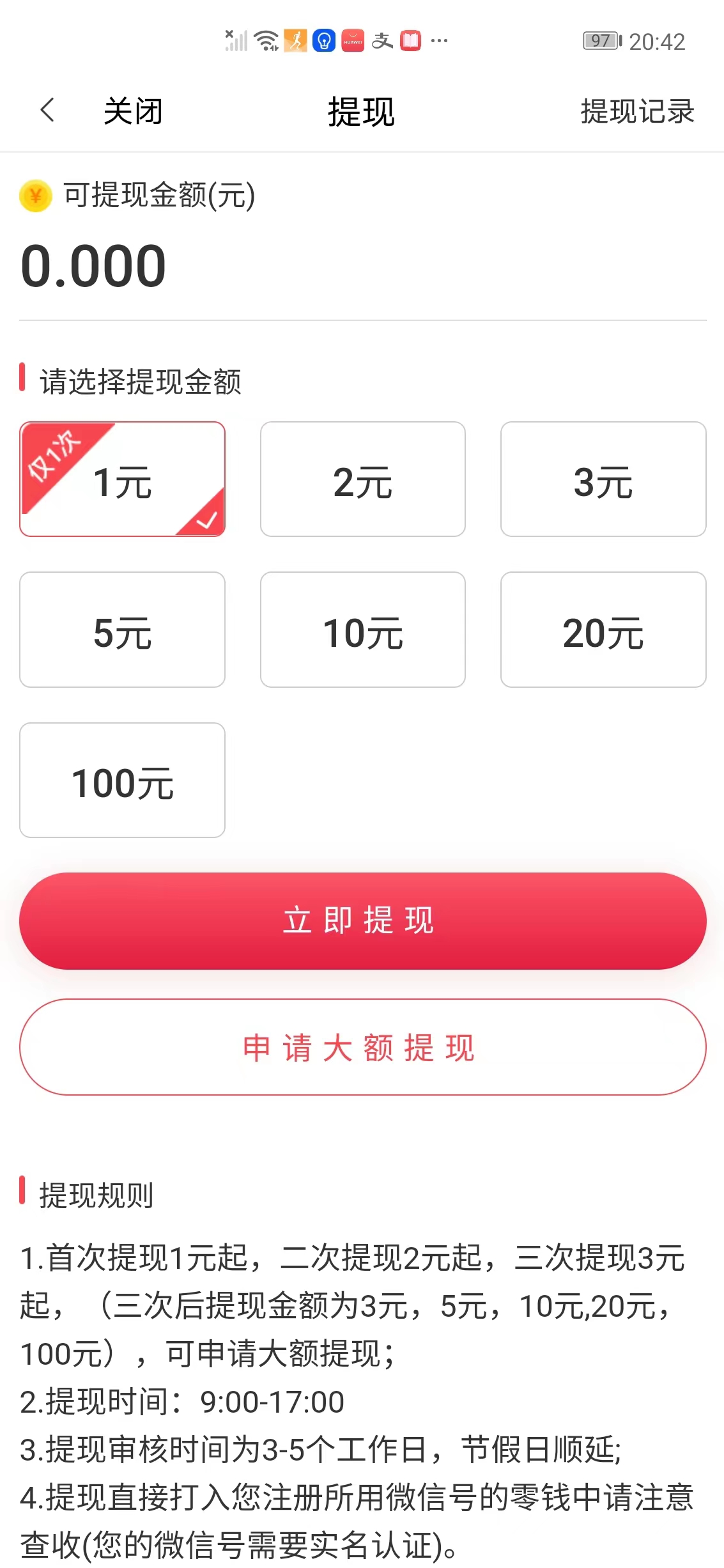Tap the ellipsis overflow icon in status bar

pos(438,40)
